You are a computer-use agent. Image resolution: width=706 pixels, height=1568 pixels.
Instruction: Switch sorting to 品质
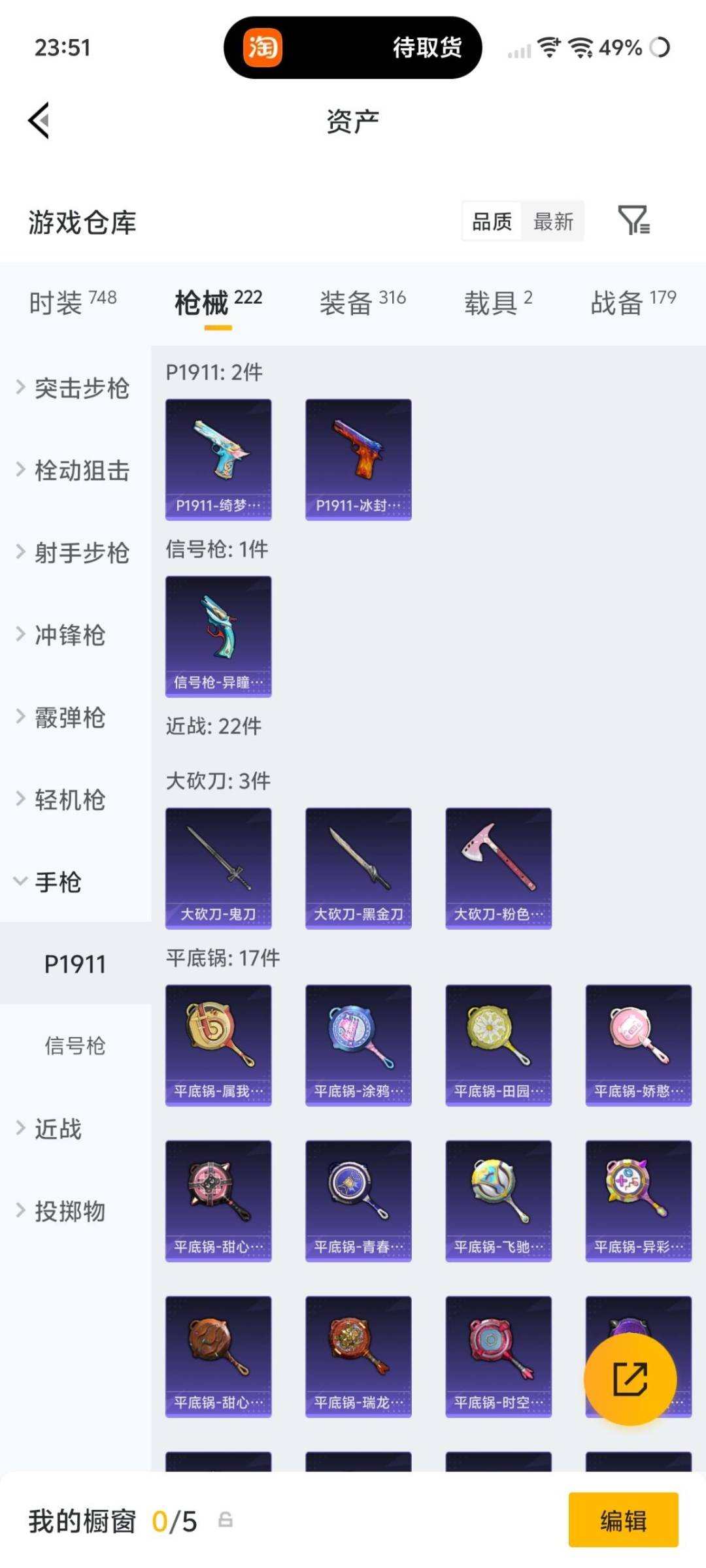coord(490,221)
